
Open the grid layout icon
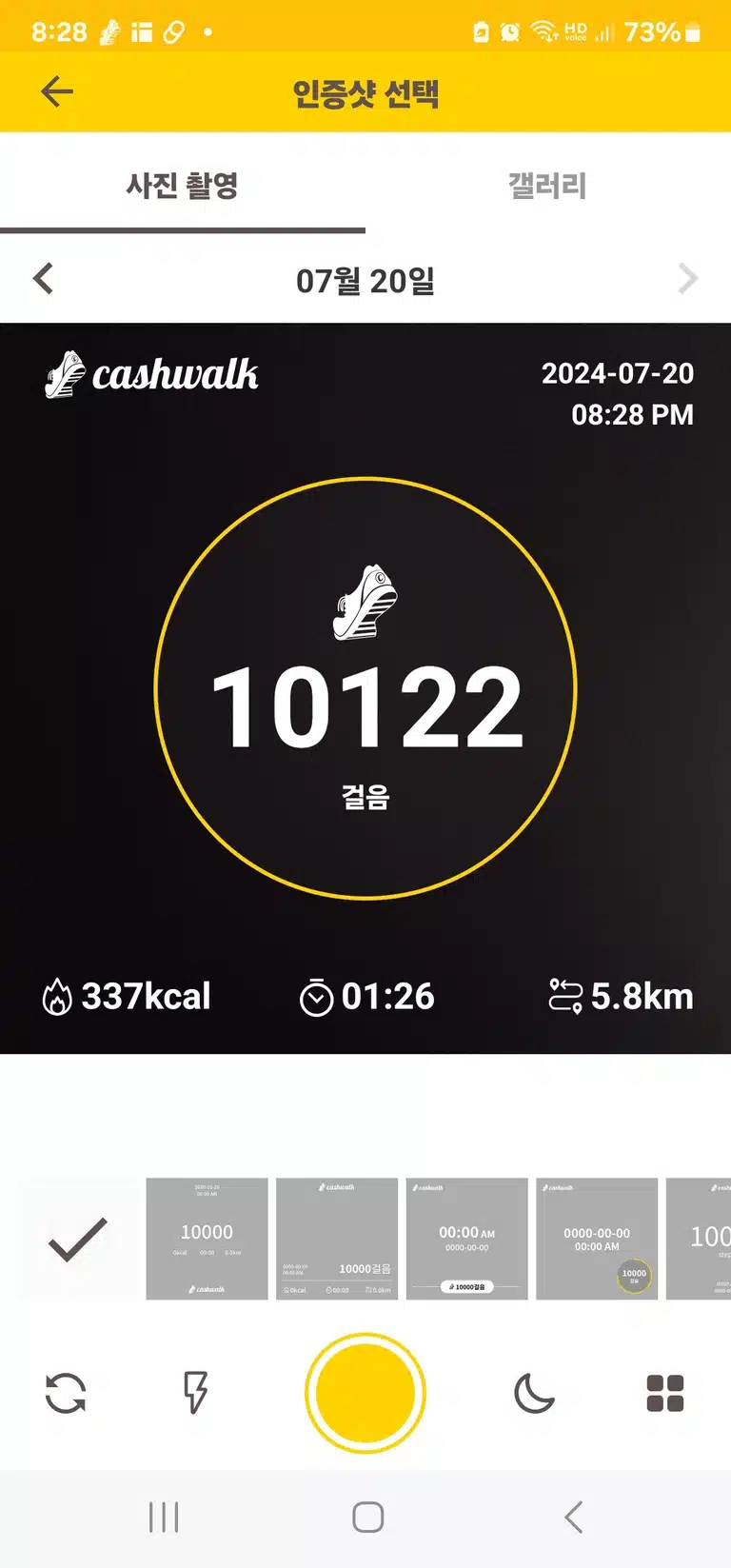click(665, 1393)
